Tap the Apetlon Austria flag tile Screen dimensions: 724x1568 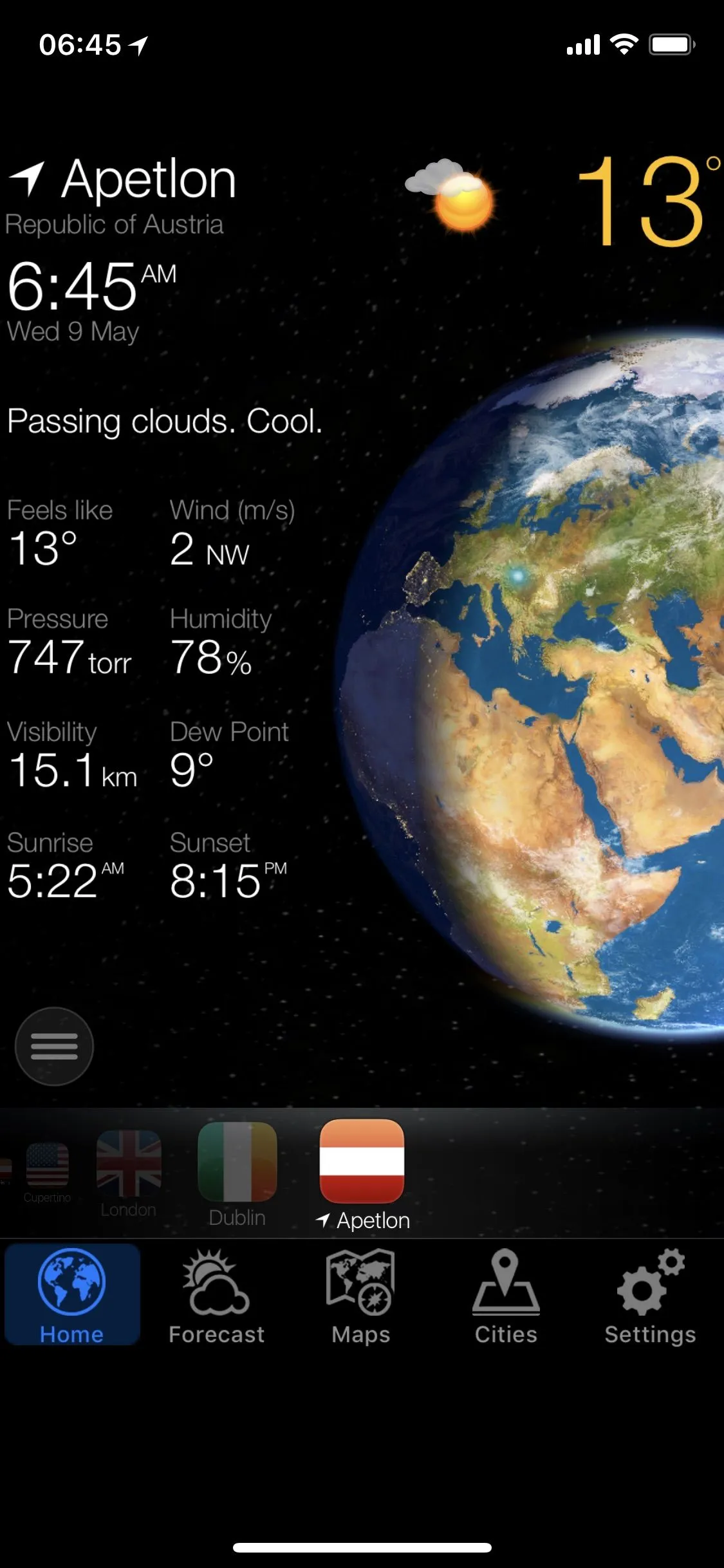click(x=362, y=1161)
